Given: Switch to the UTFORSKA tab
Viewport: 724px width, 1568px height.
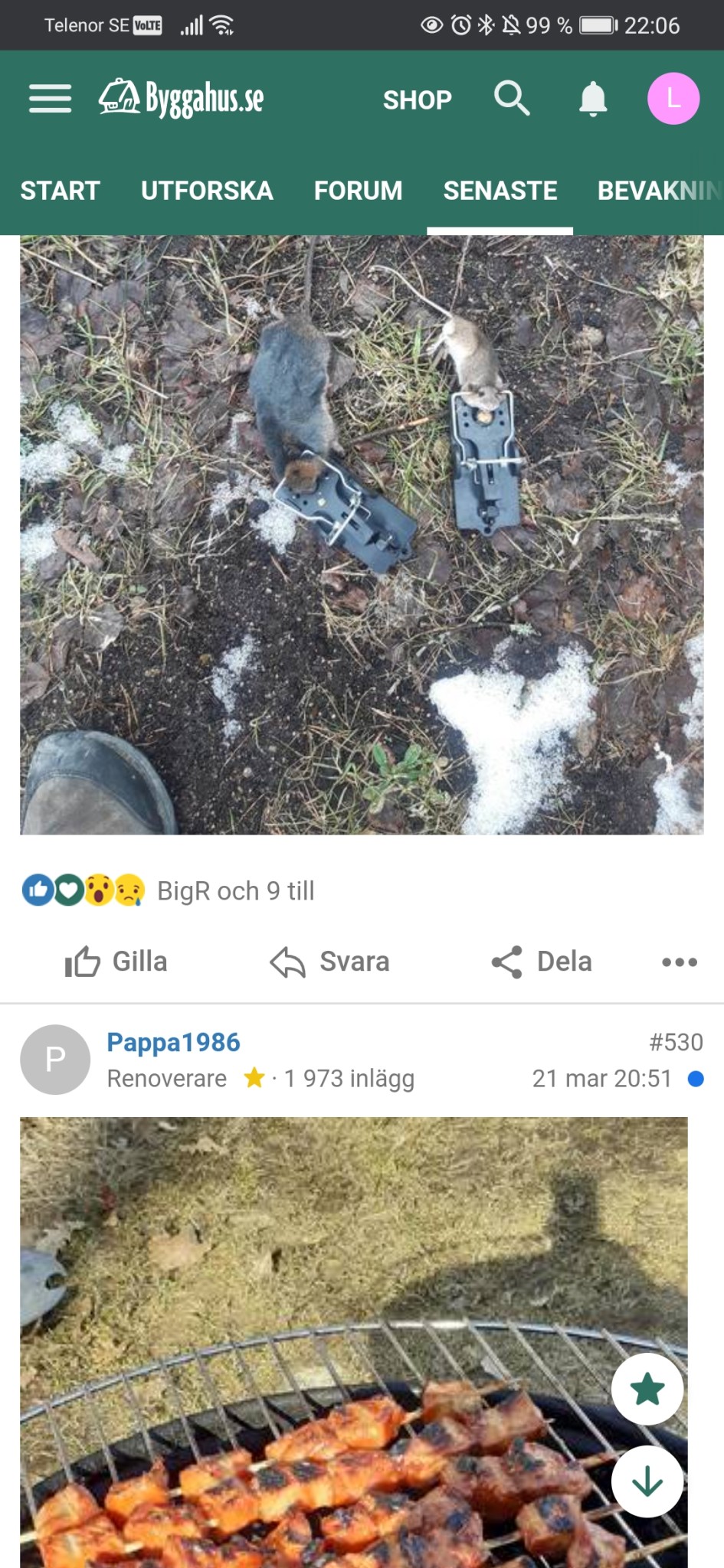Looking at the screenshot, I should click(x=207, y=191).
